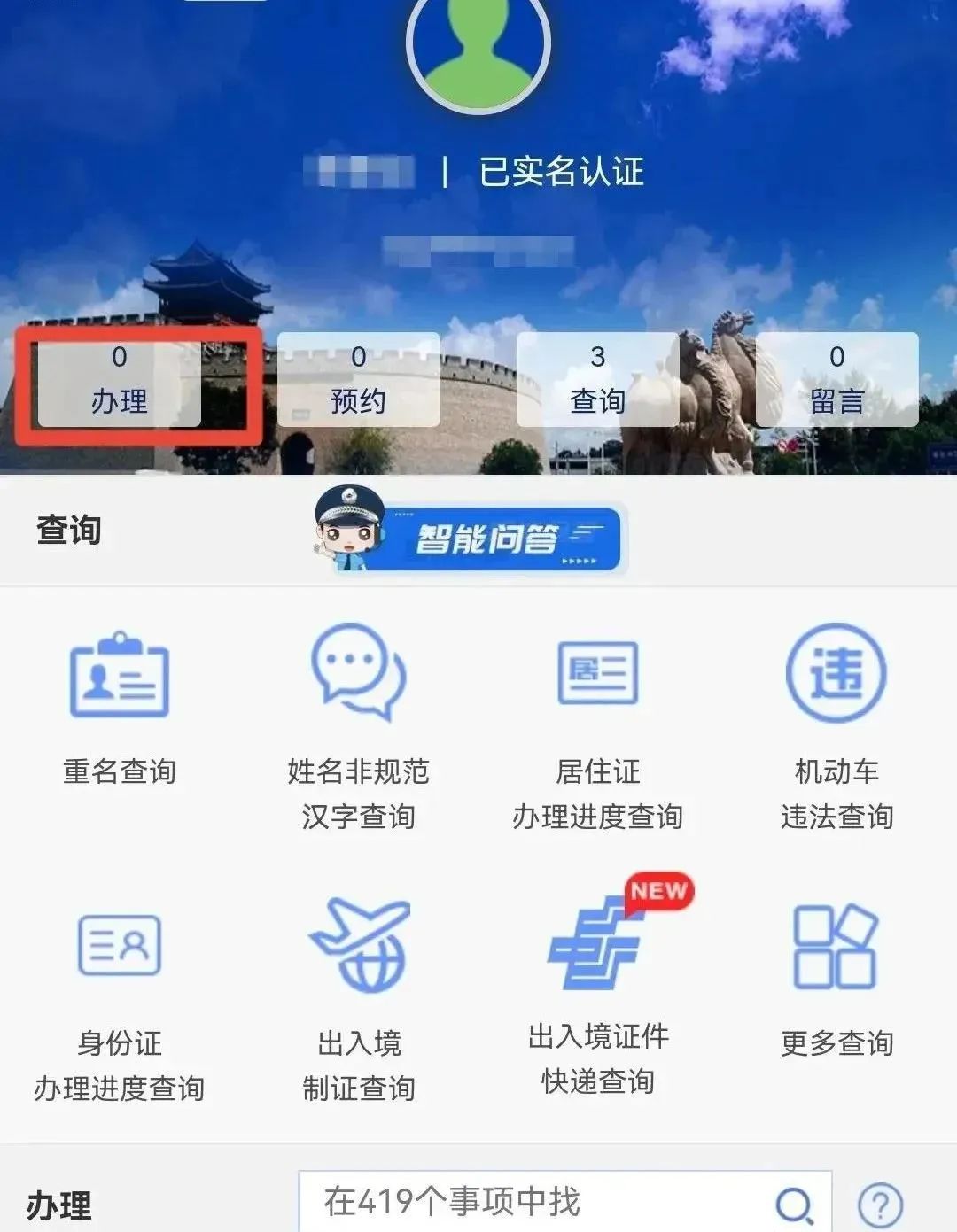957x1232 pixels.
Task: Open the 预约 counter tile
Action: (358, 381)
